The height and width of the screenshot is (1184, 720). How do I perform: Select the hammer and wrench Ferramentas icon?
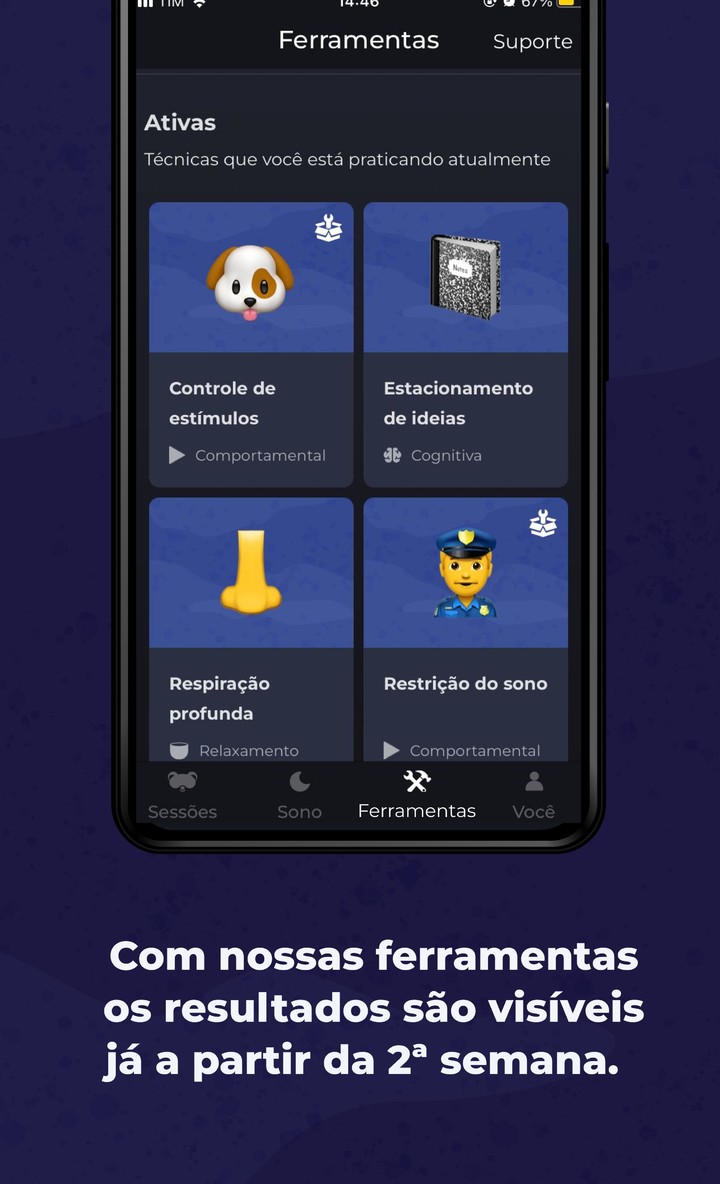pos(416,780)
